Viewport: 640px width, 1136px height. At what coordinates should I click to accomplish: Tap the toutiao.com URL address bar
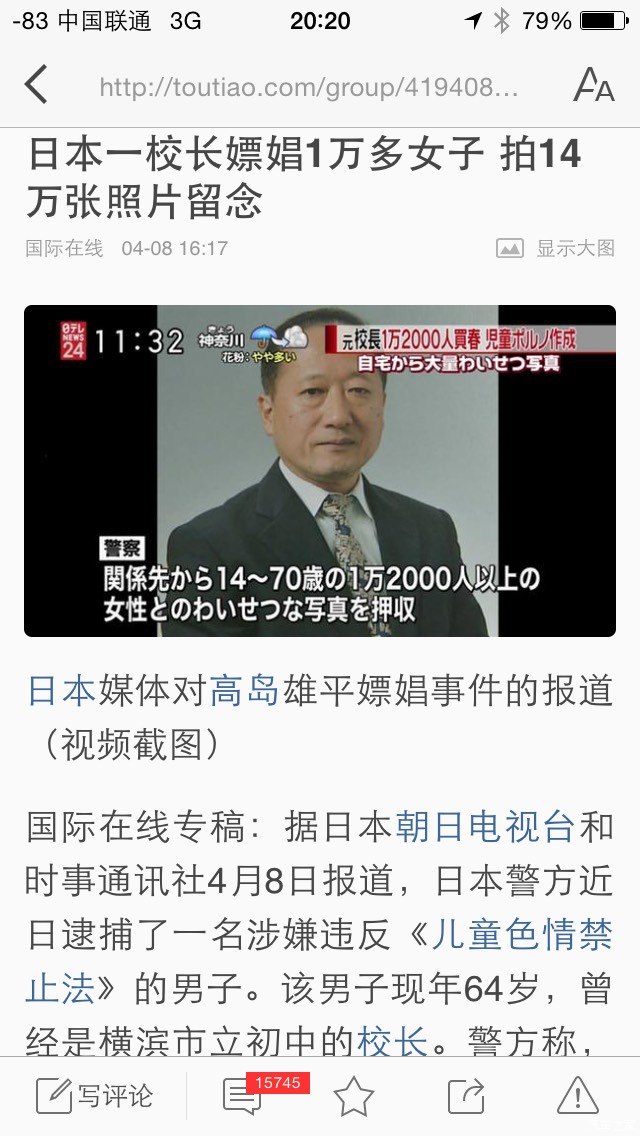(309, 87)
